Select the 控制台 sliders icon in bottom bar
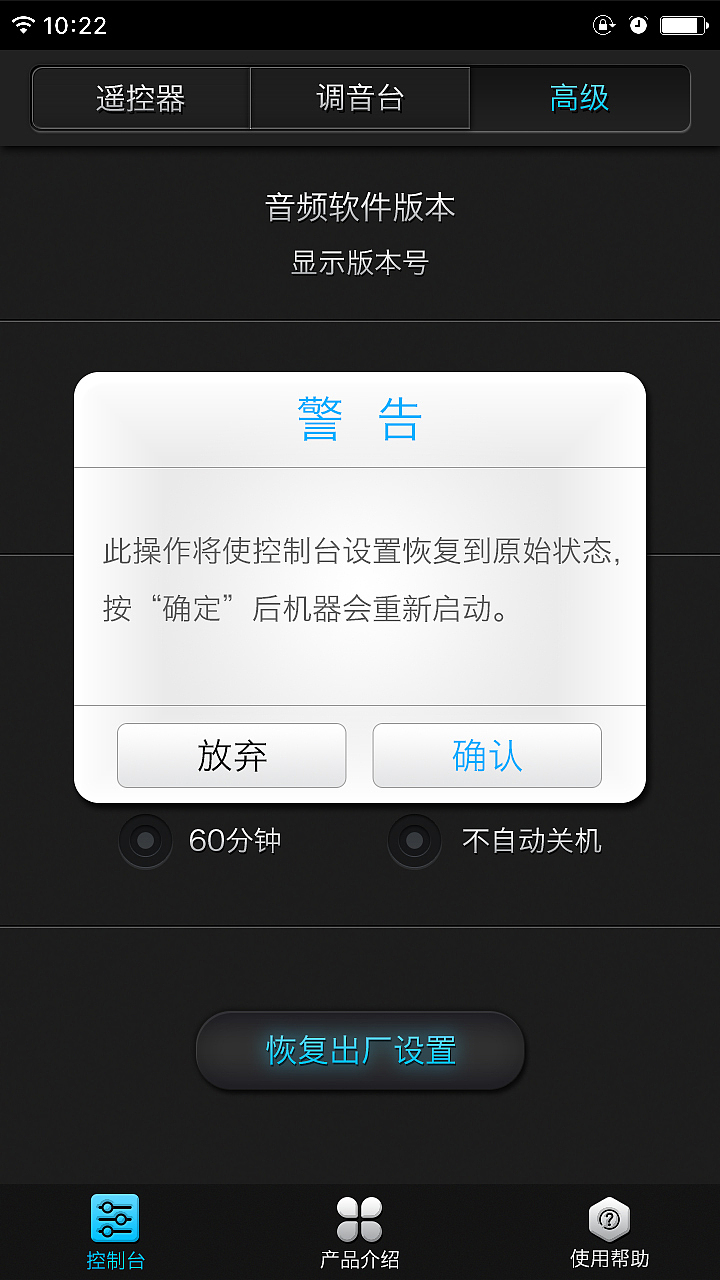This screenshot has height=1280, width=720. point(114,1218)
